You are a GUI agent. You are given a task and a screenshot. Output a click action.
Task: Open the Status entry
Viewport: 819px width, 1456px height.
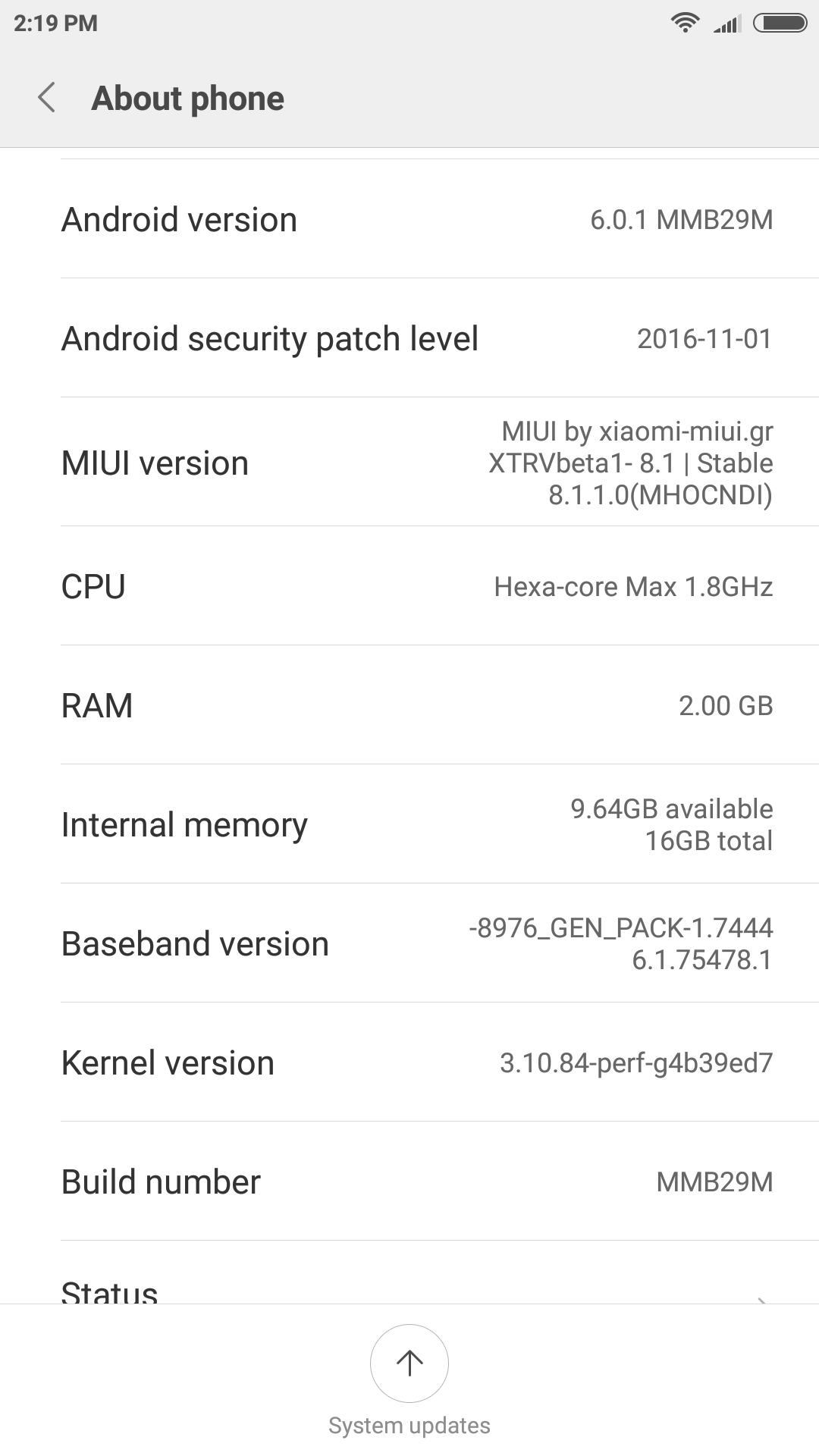coord(409,1274)
